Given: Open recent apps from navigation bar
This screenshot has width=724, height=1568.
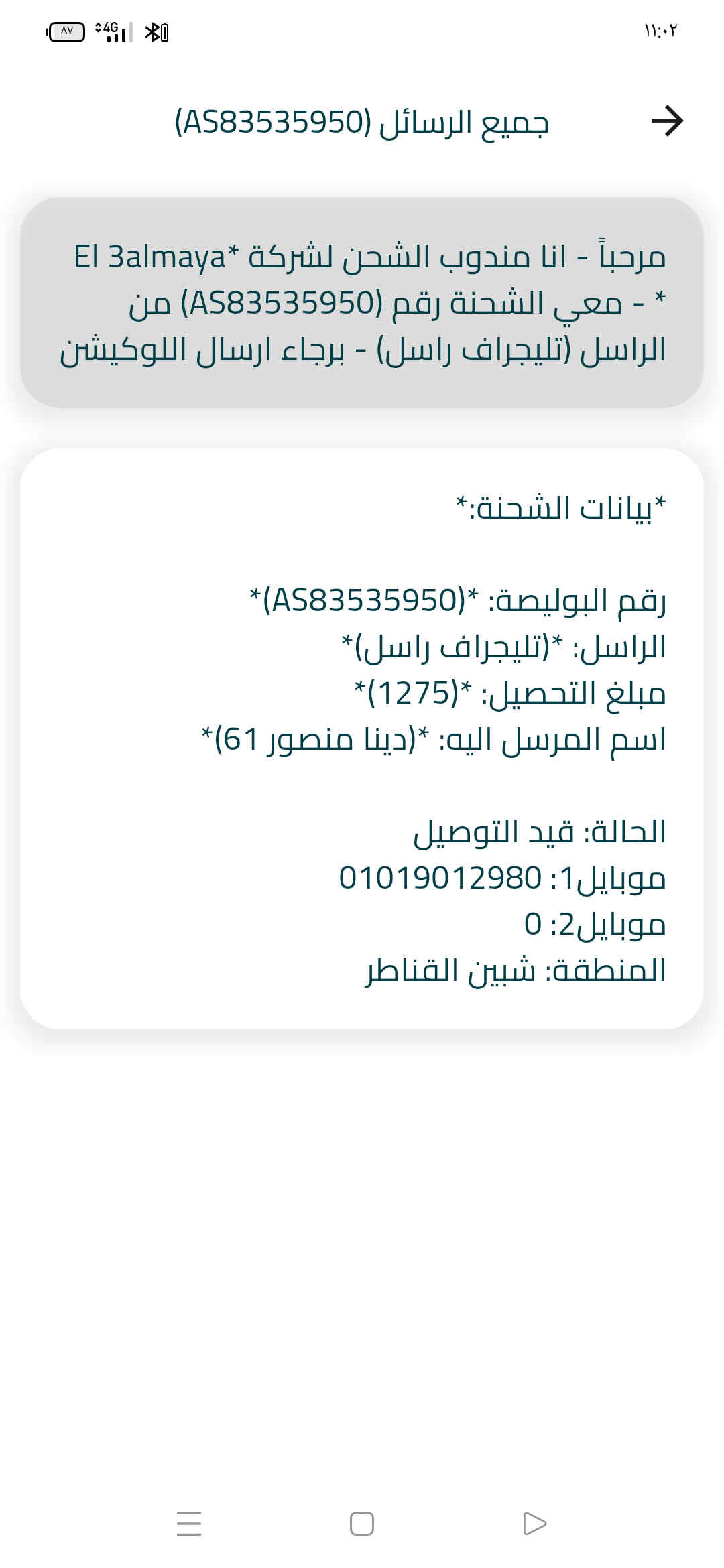Looking at the screenshot, I should (189, 1523).
